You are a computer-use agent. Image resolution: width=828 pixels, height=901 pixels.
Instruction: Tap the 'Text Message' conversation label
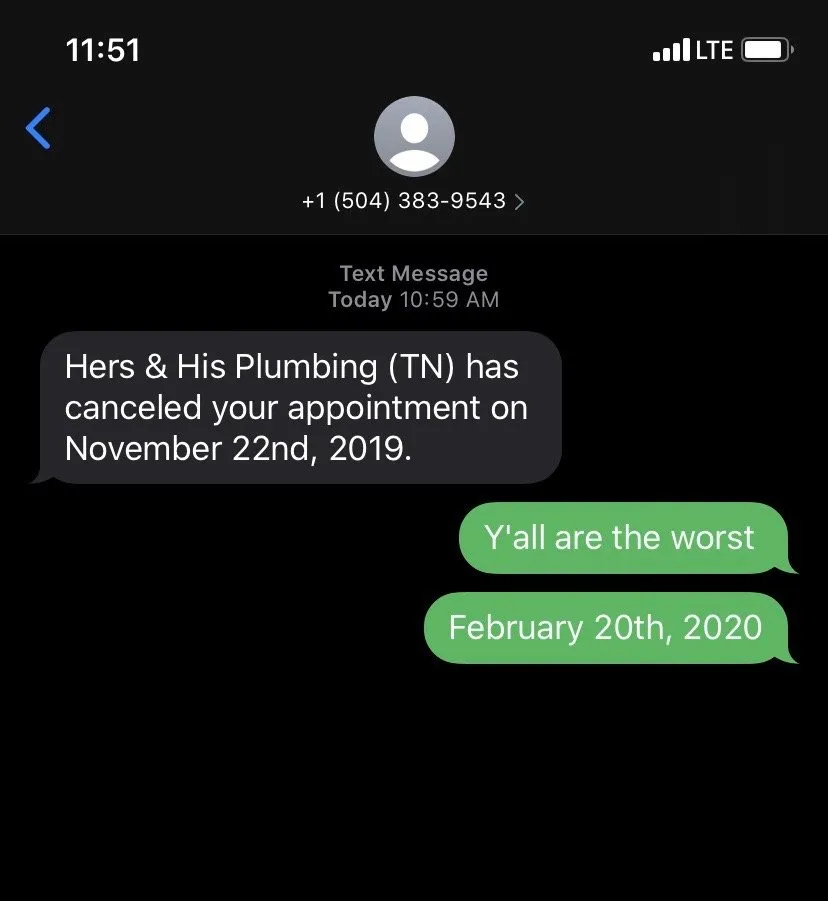click(413, 272)
